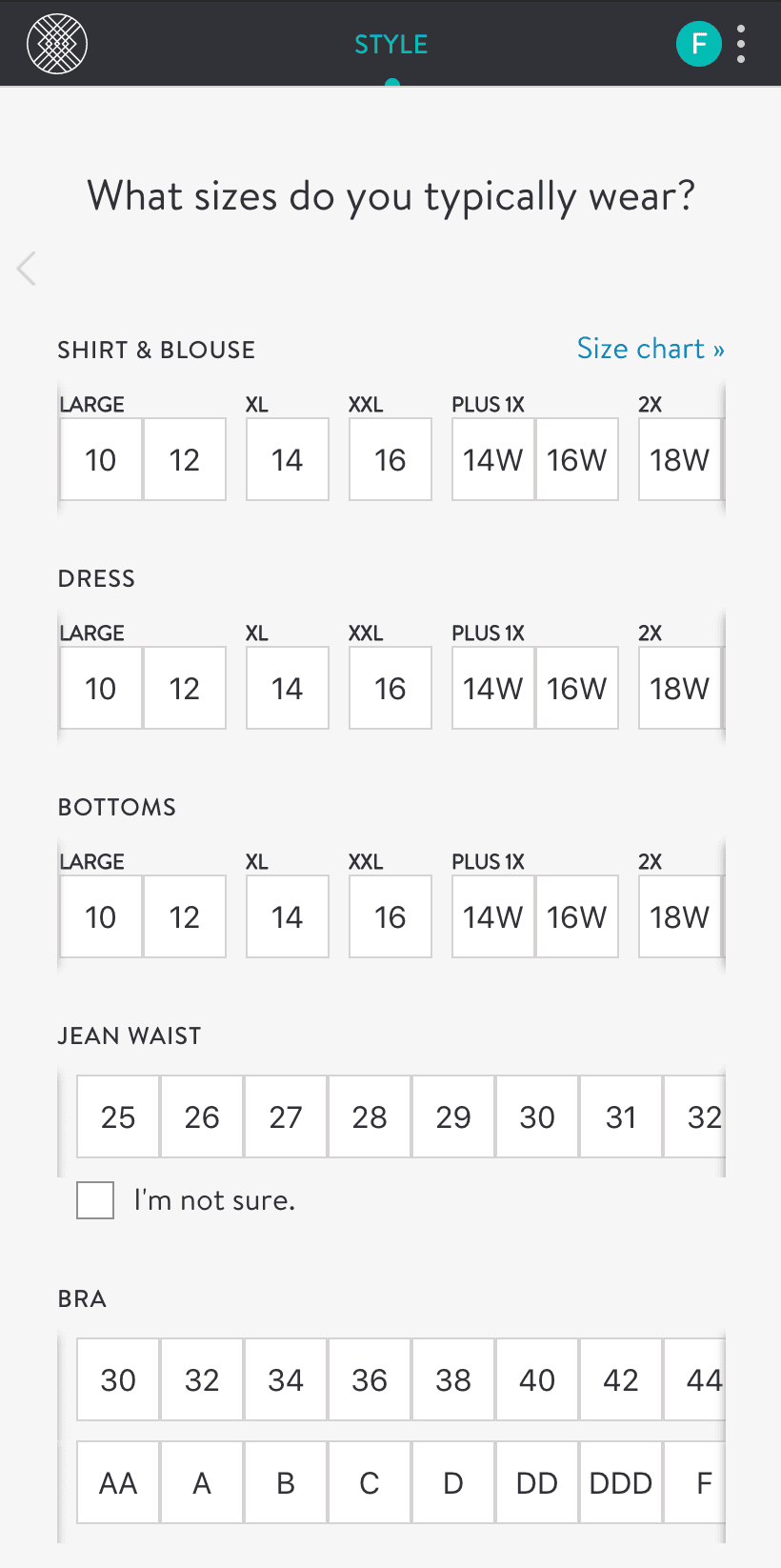The height and width of the screenshot is (1568, 781).
Task: Select cup size B
Action: [x=286, y=1482]
